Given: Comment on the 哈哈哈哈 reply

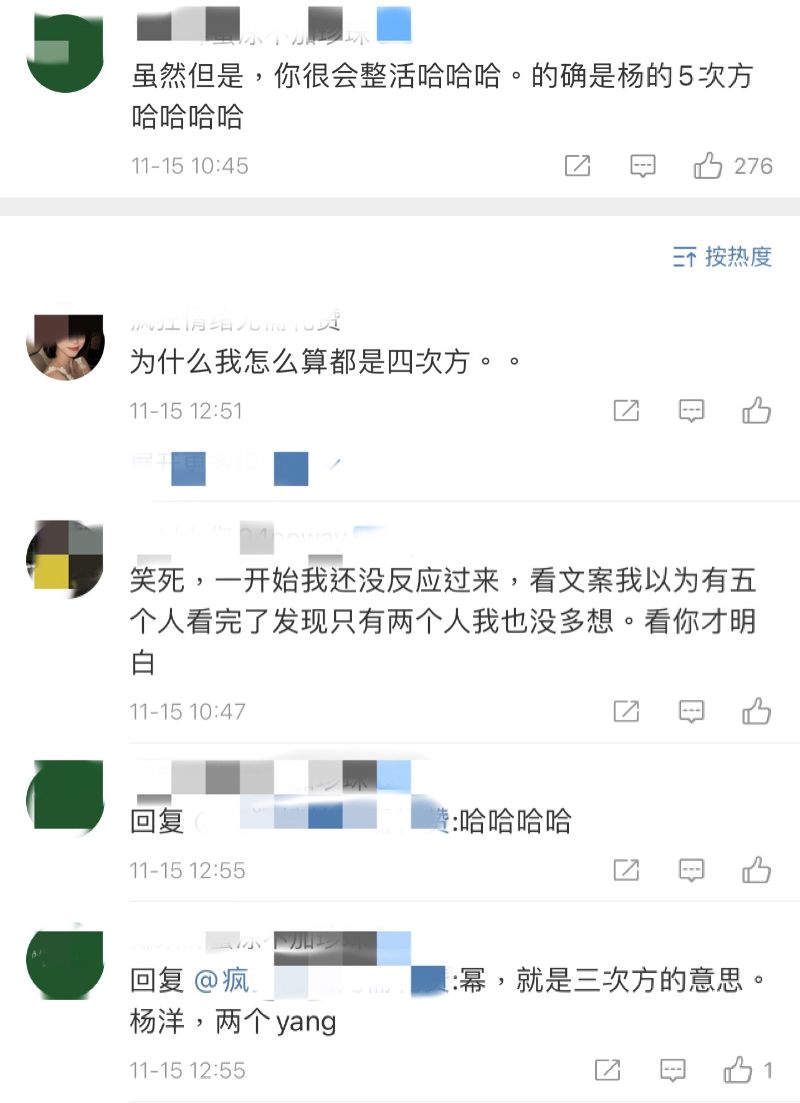Looking at the screenshot, I should (x=691, y=870).
